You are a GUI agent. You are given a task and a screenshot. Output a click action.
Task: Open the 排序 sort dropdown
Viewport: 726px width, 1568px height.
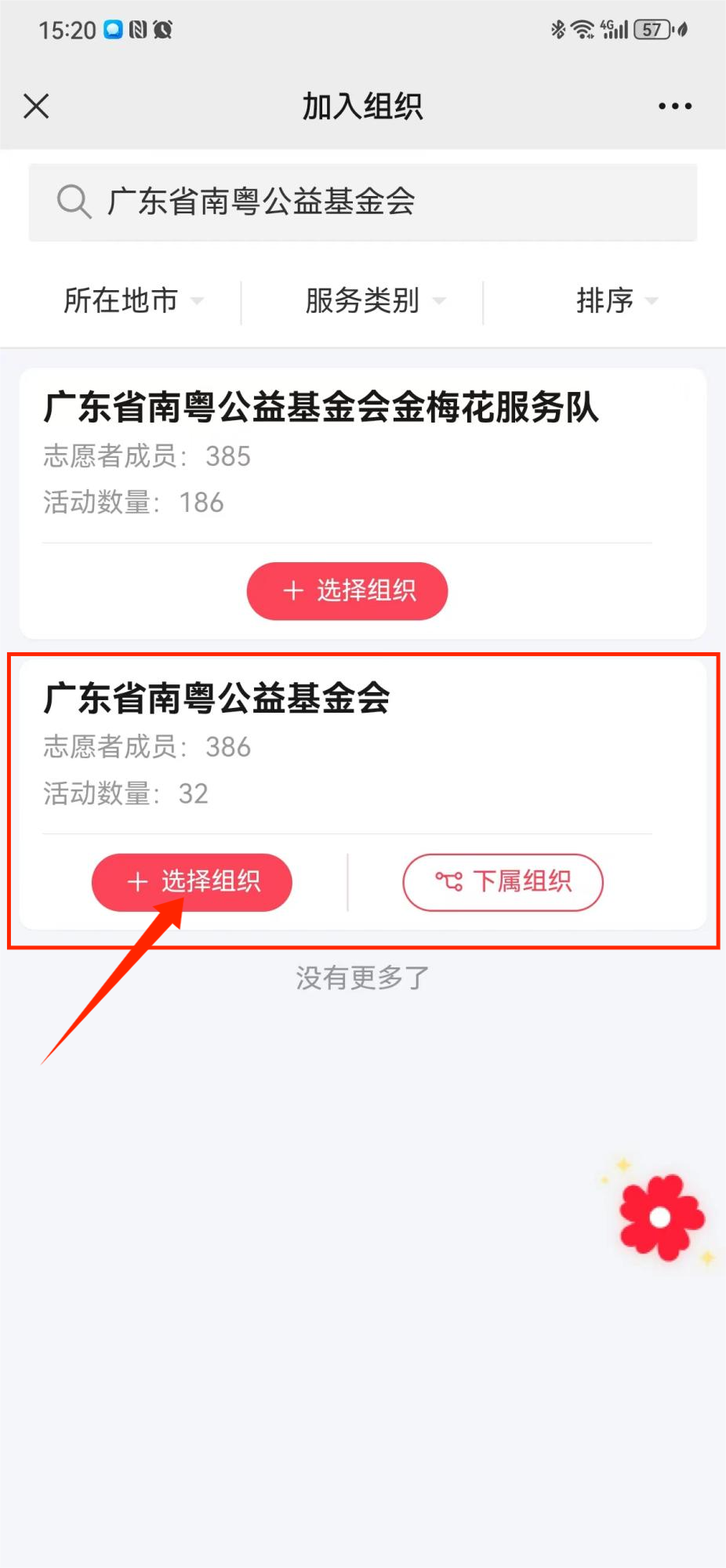(617, 300)
